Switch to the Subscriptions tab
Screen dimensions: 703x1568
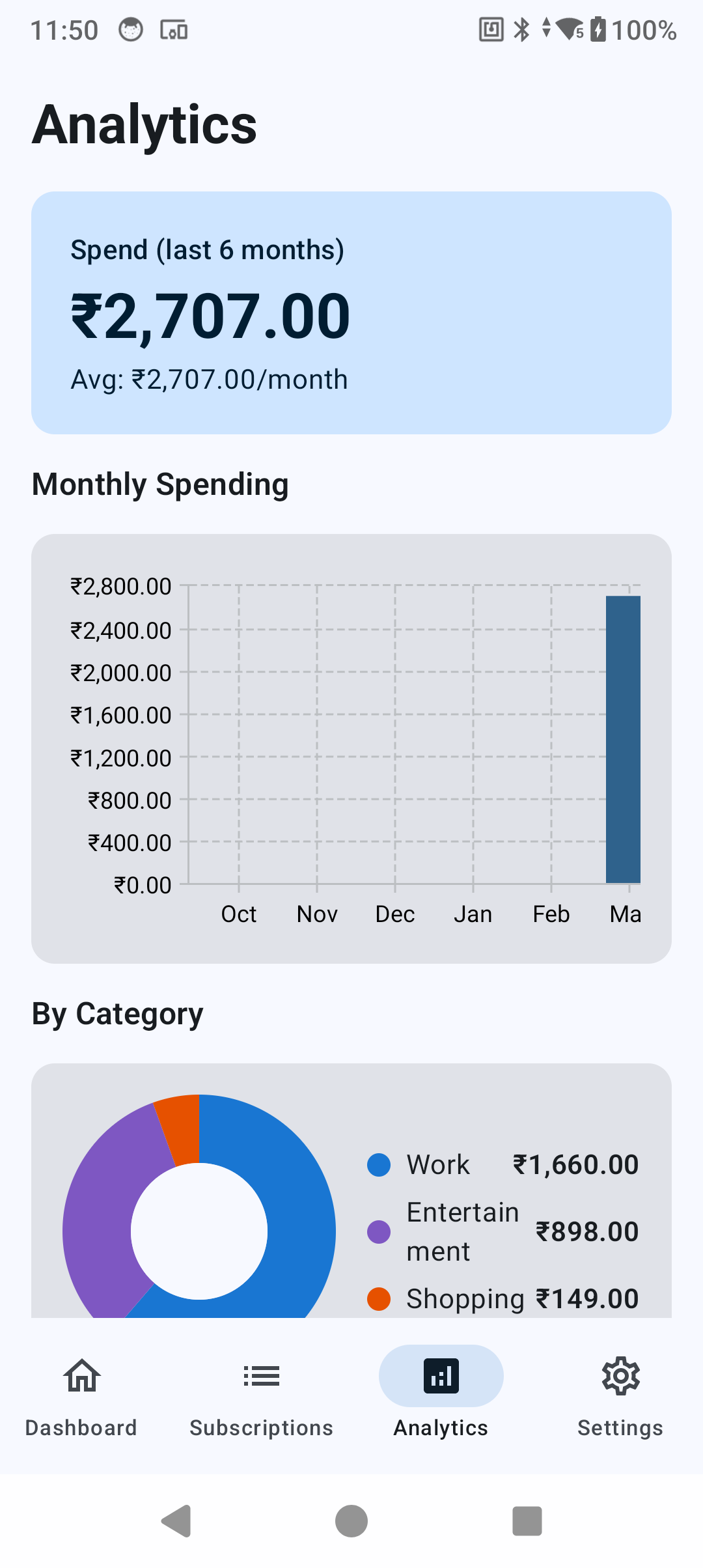tap(261, 1427)
